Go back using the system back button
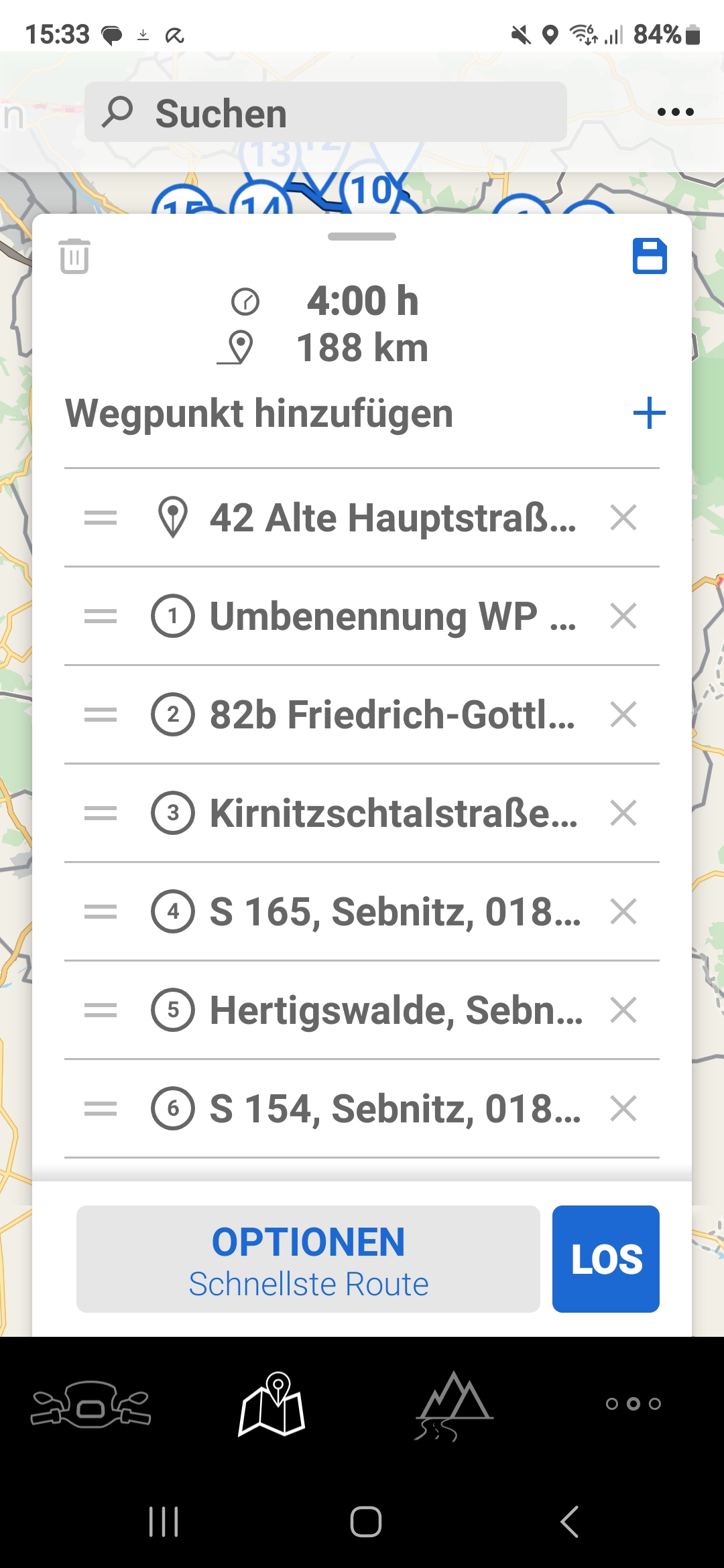This screenshot has width=724, height=1568. [569, 1522]
